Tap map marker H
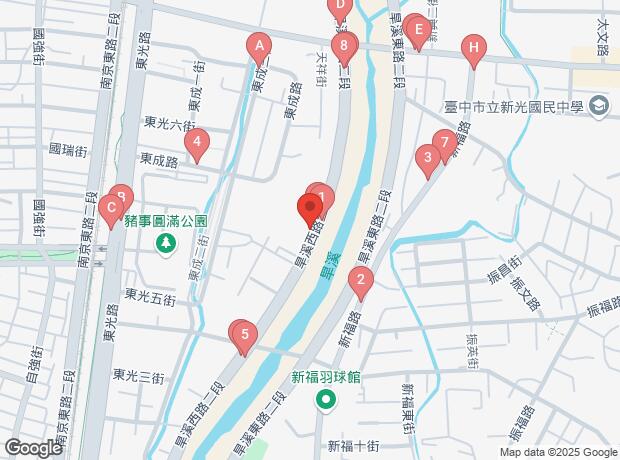The image size is (620, 460). tap(473, 47)
